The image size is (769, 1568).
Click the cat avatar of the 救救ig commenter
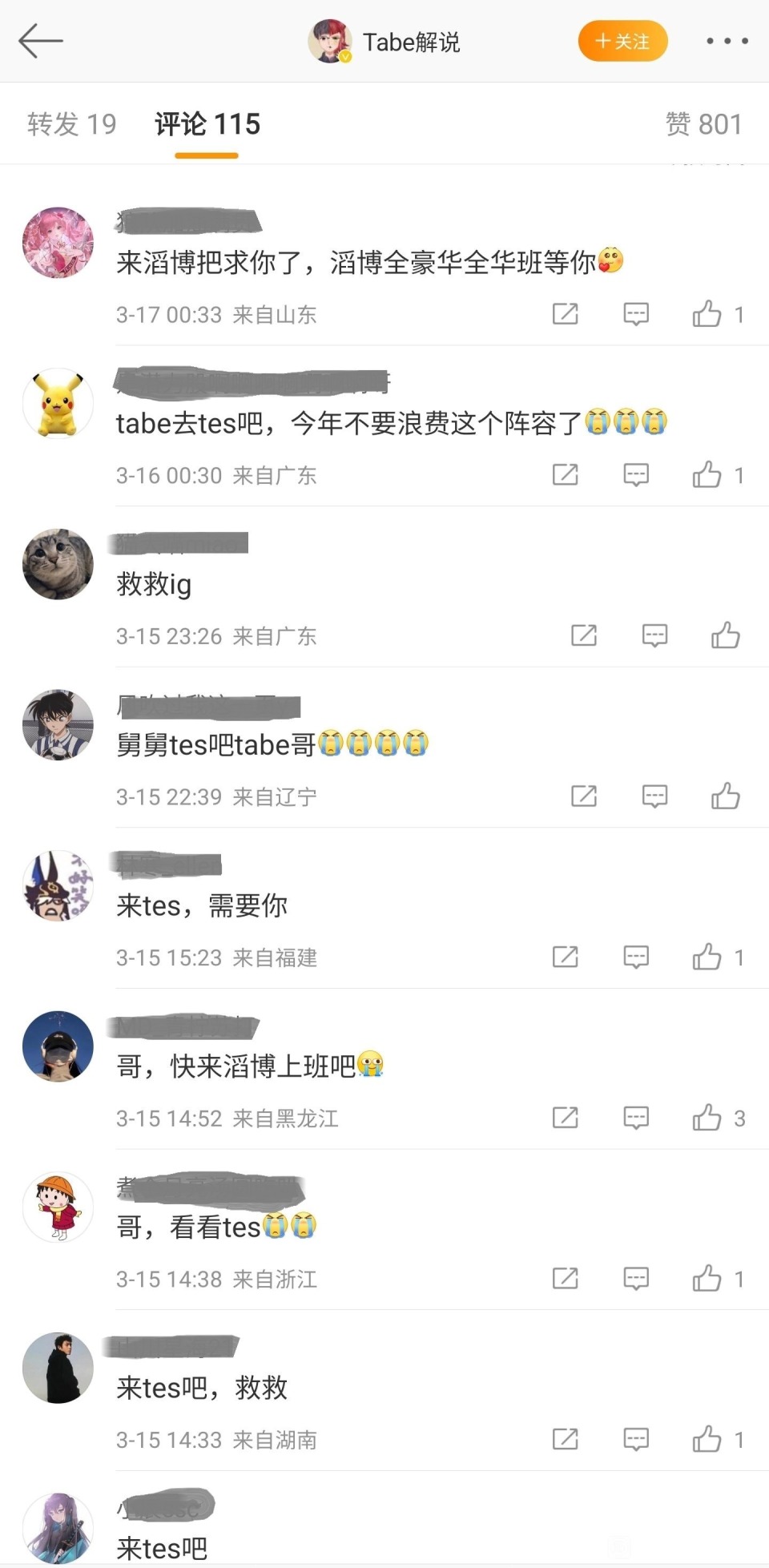pyautogui.click(x=57, y=563)
